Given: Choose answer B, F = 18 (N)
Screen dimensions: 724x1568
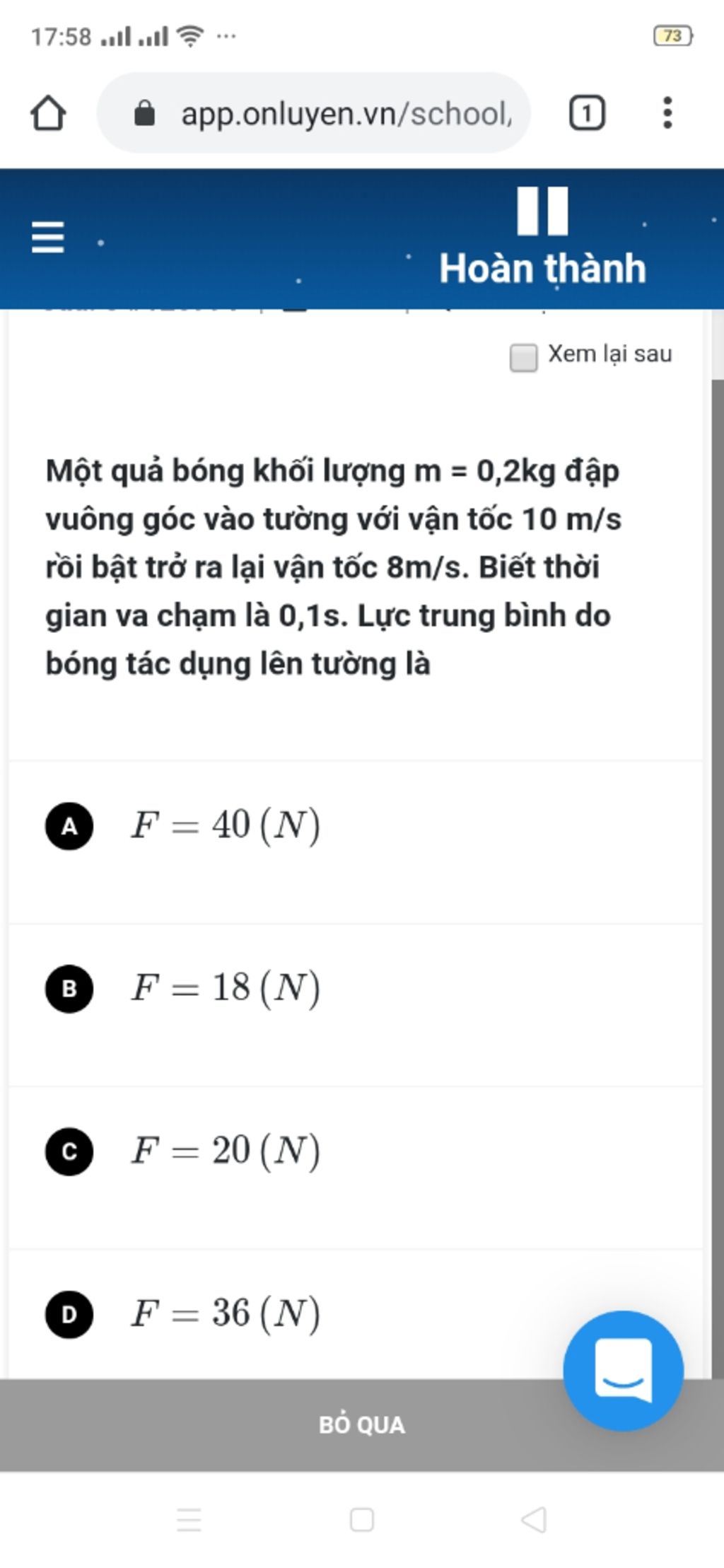Looking at the screenshot, I should tap(69, 988).
